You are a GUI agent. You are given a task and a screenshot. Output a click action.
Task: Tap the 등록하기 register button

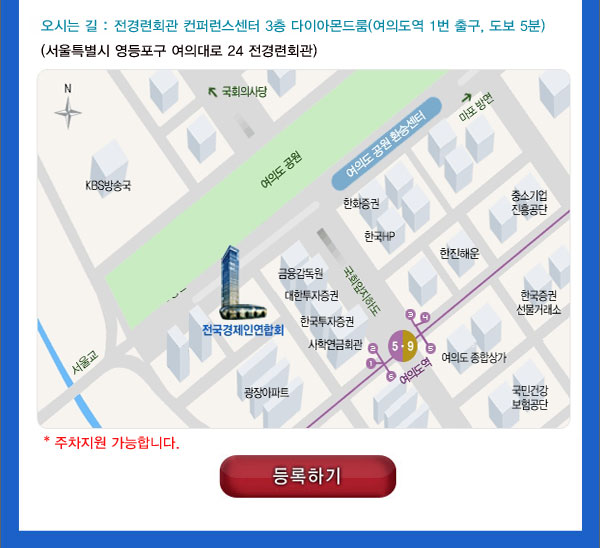[308, 476]
